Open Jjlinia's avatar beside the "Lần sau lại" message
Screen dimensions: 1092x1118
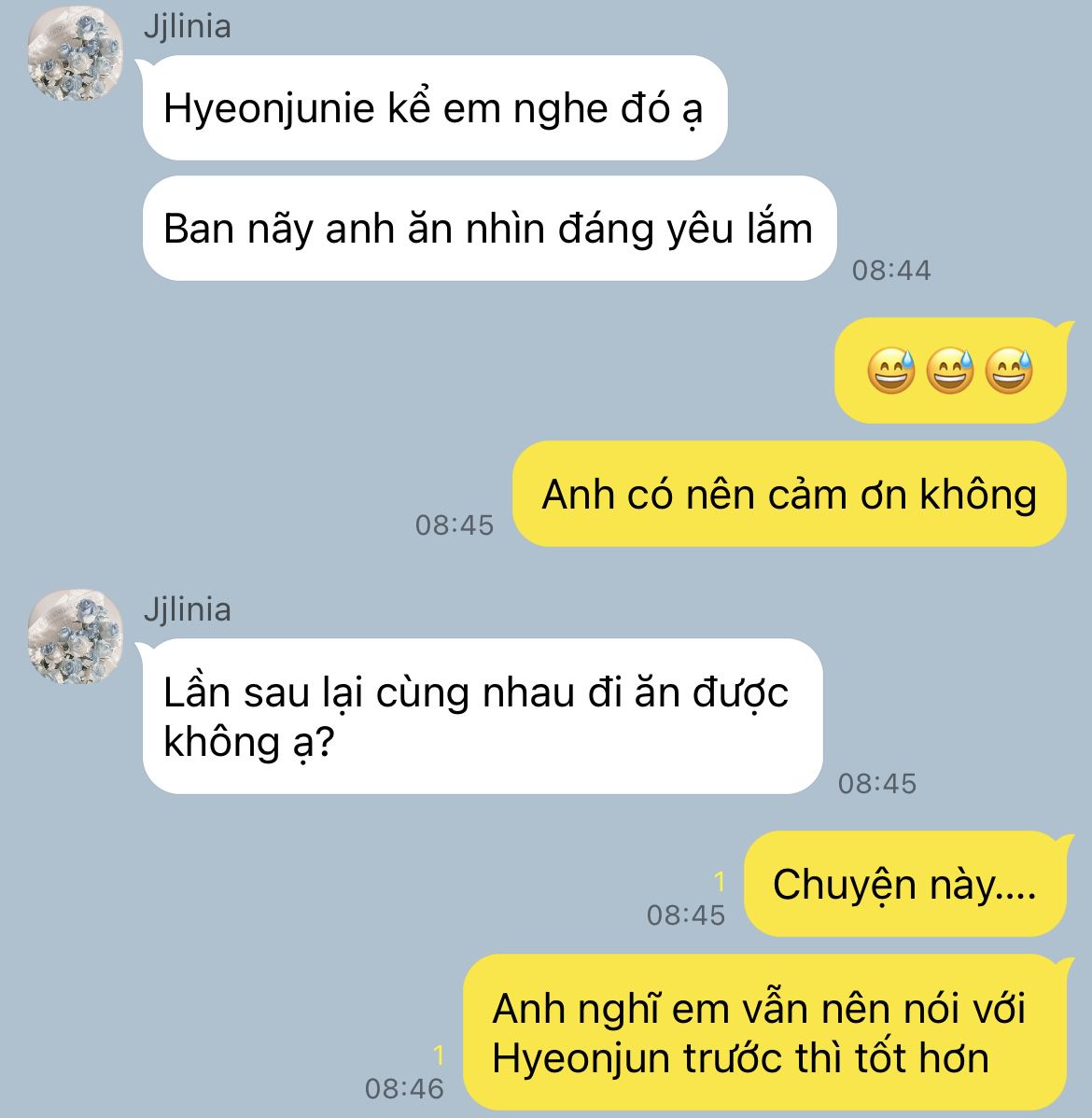coord(75,636)
